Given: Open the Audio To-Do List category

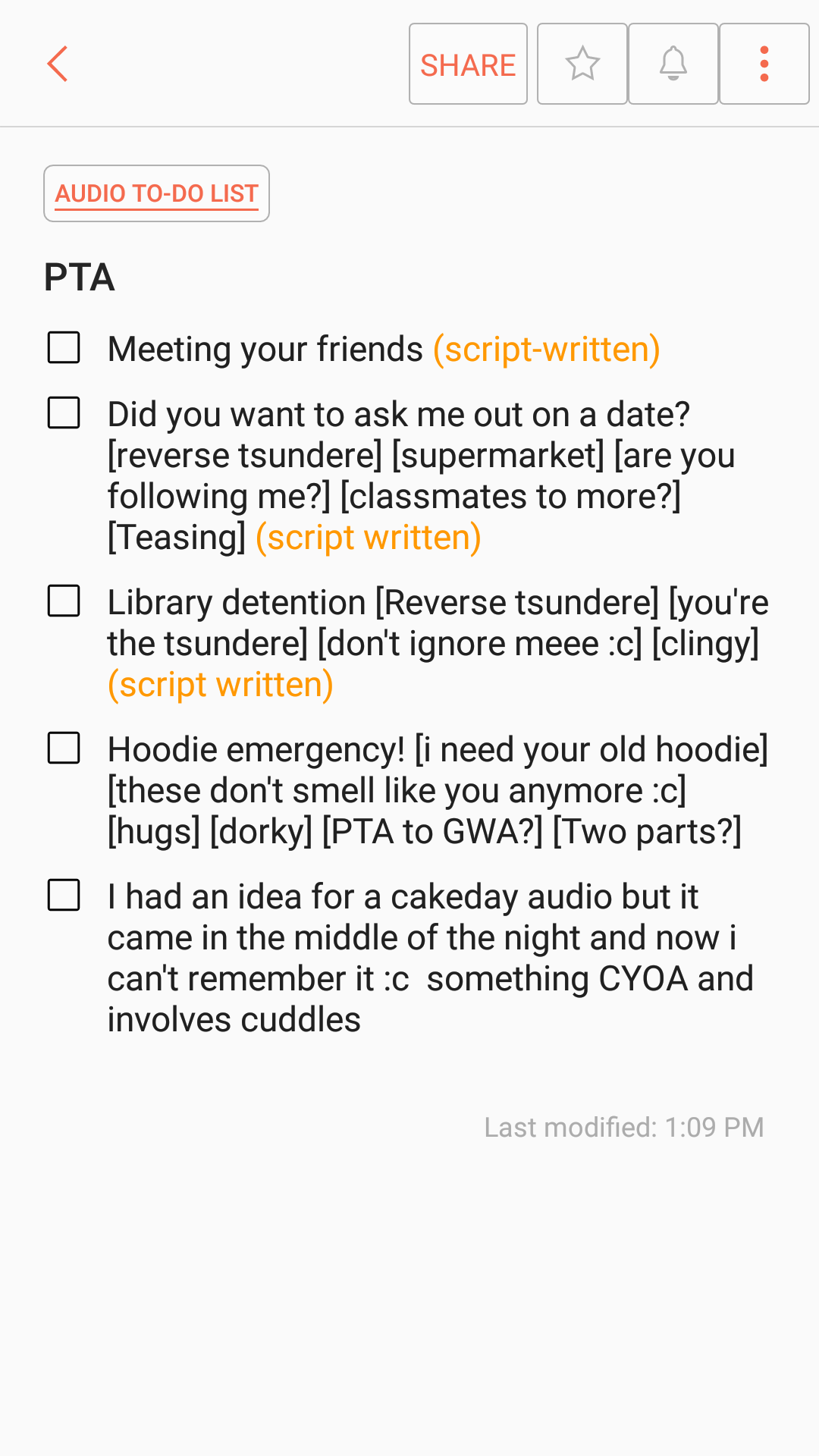Looking at the screenshot, I should pos(156,193).
